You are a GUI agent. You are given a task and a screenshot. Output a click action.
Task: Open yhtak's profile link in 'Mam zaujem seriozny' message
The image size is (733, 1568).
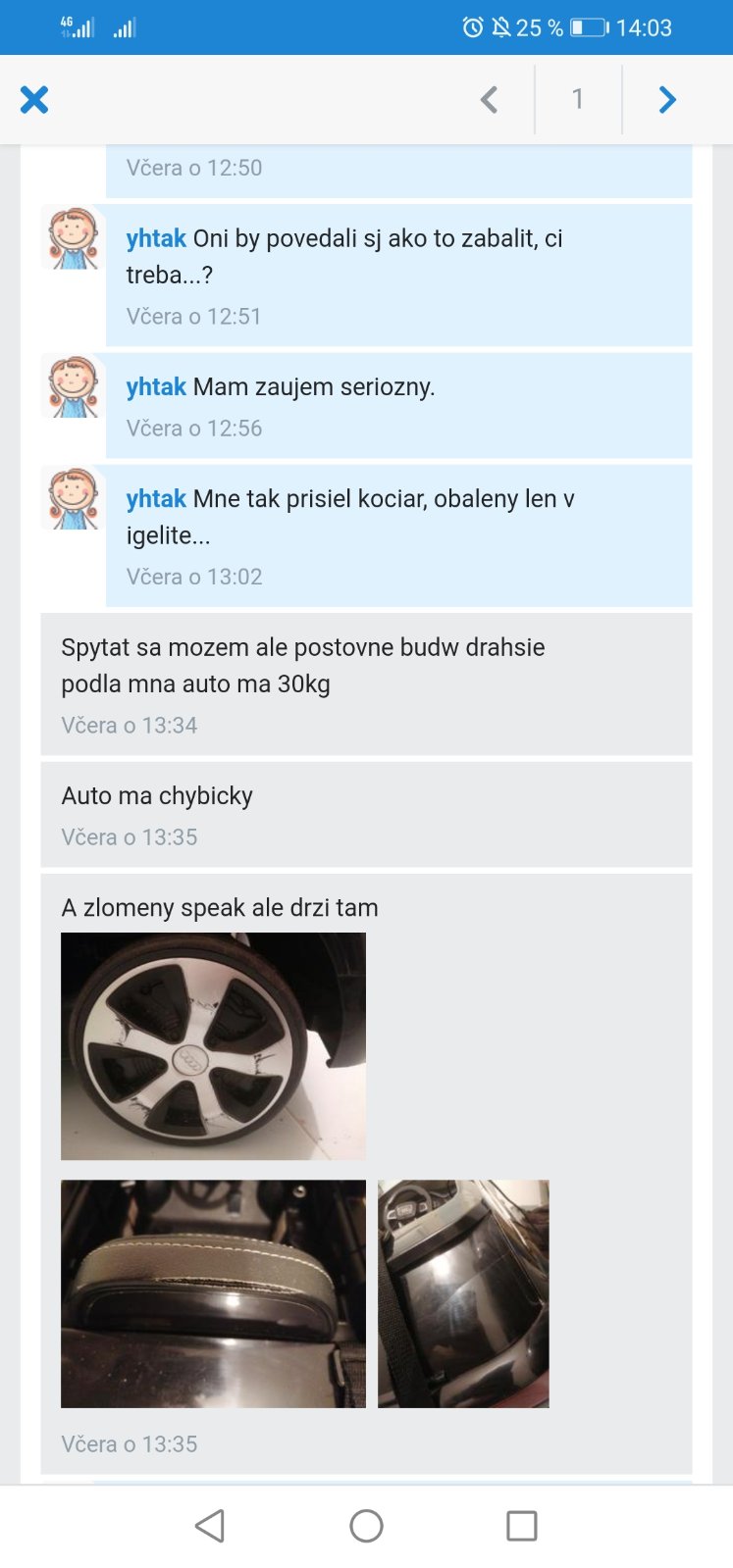coord(156,387)
